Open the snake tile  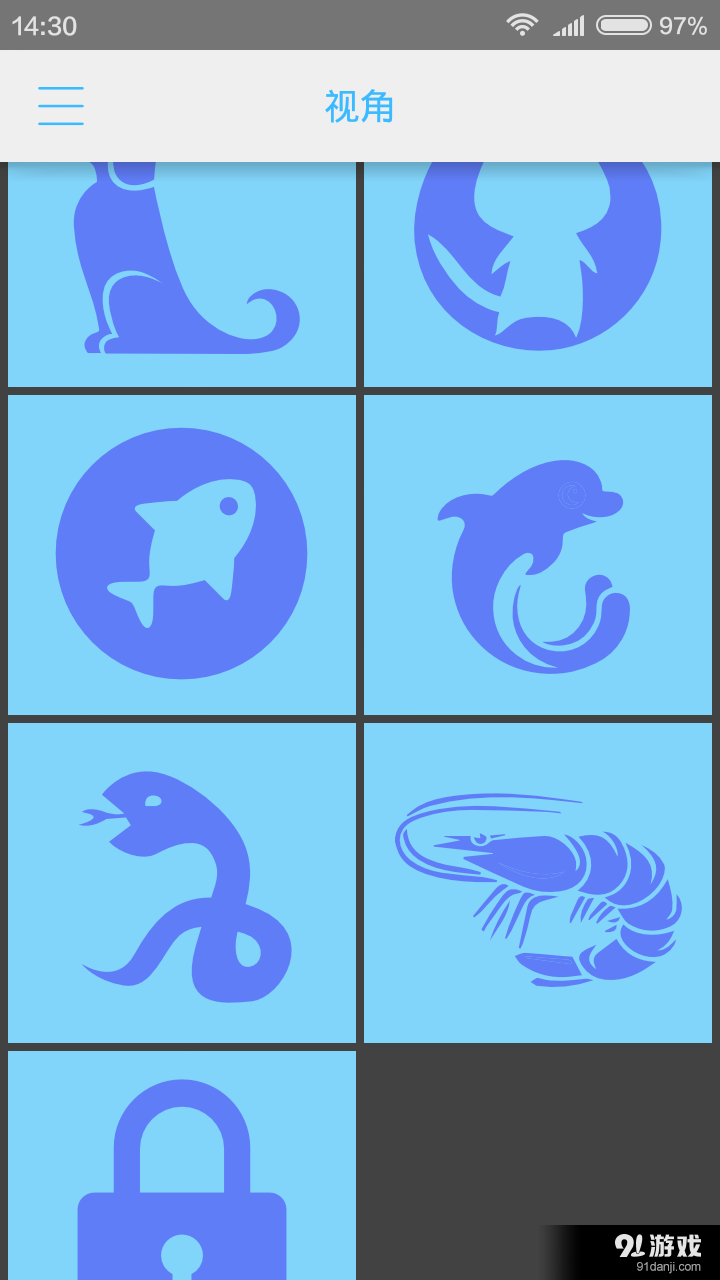click(182, 882)
